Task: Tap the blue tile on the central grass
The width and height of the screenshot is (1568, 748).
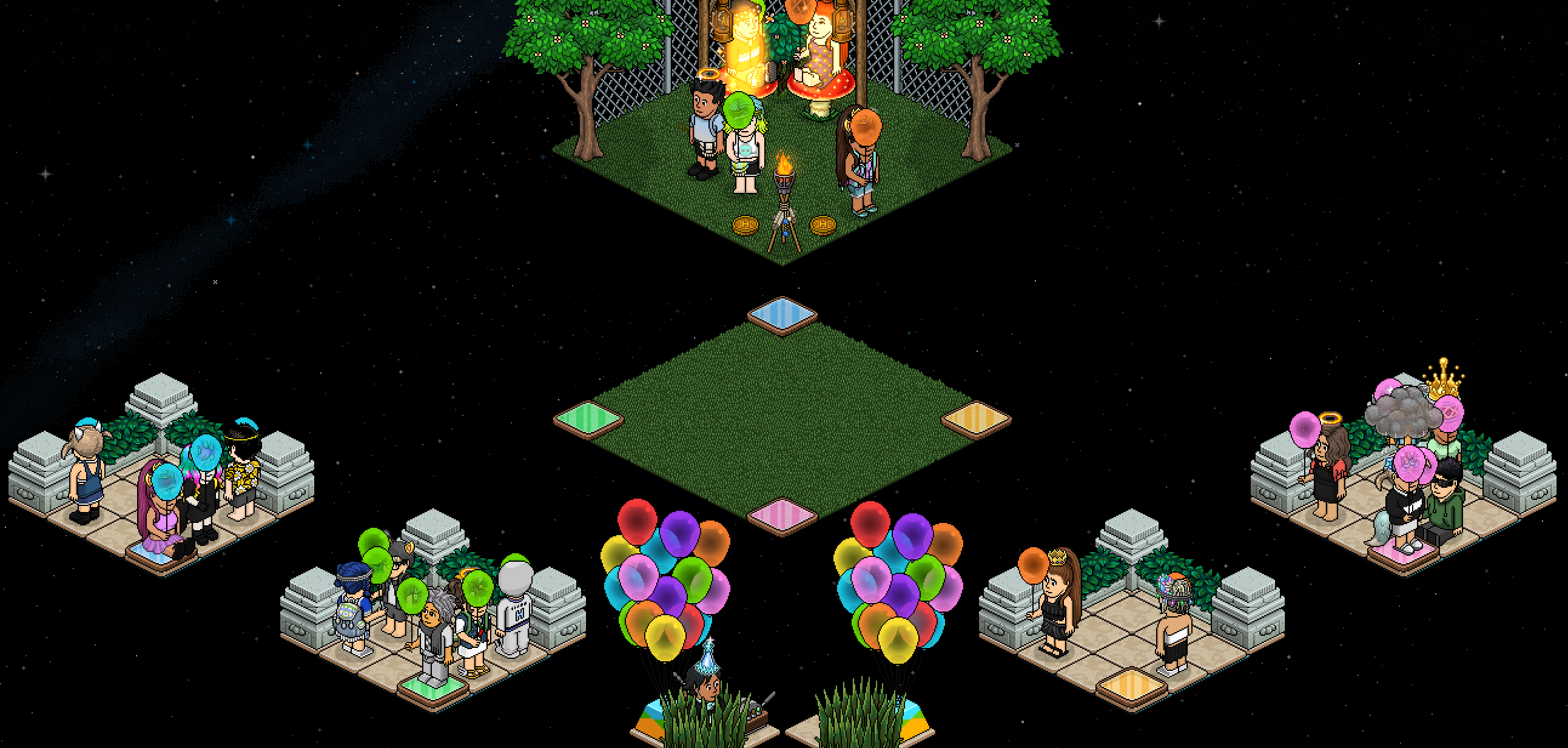Action: (x=782, y=314)
